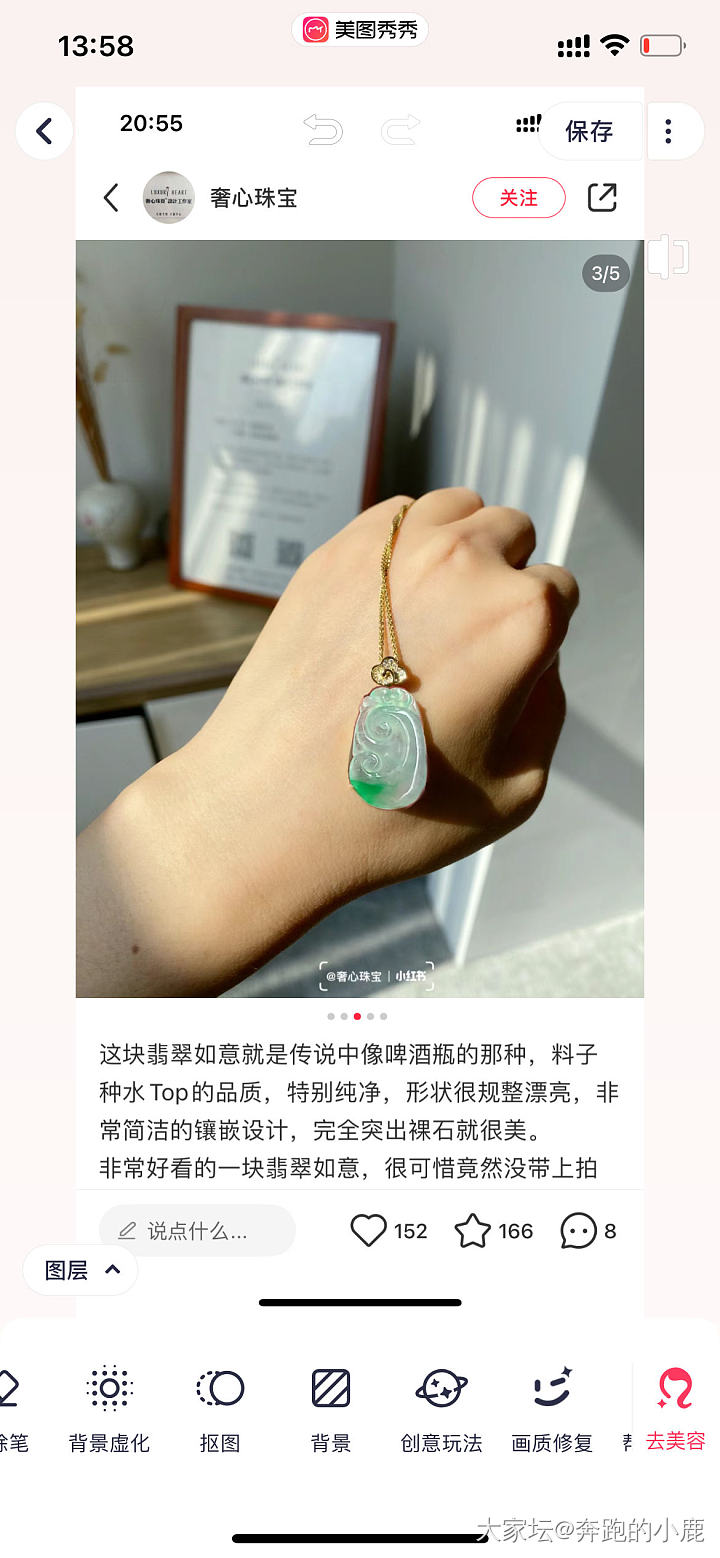Tap the compare before/after icon
Viewport: 720px width, 1558px height.
tap(668, 257)
